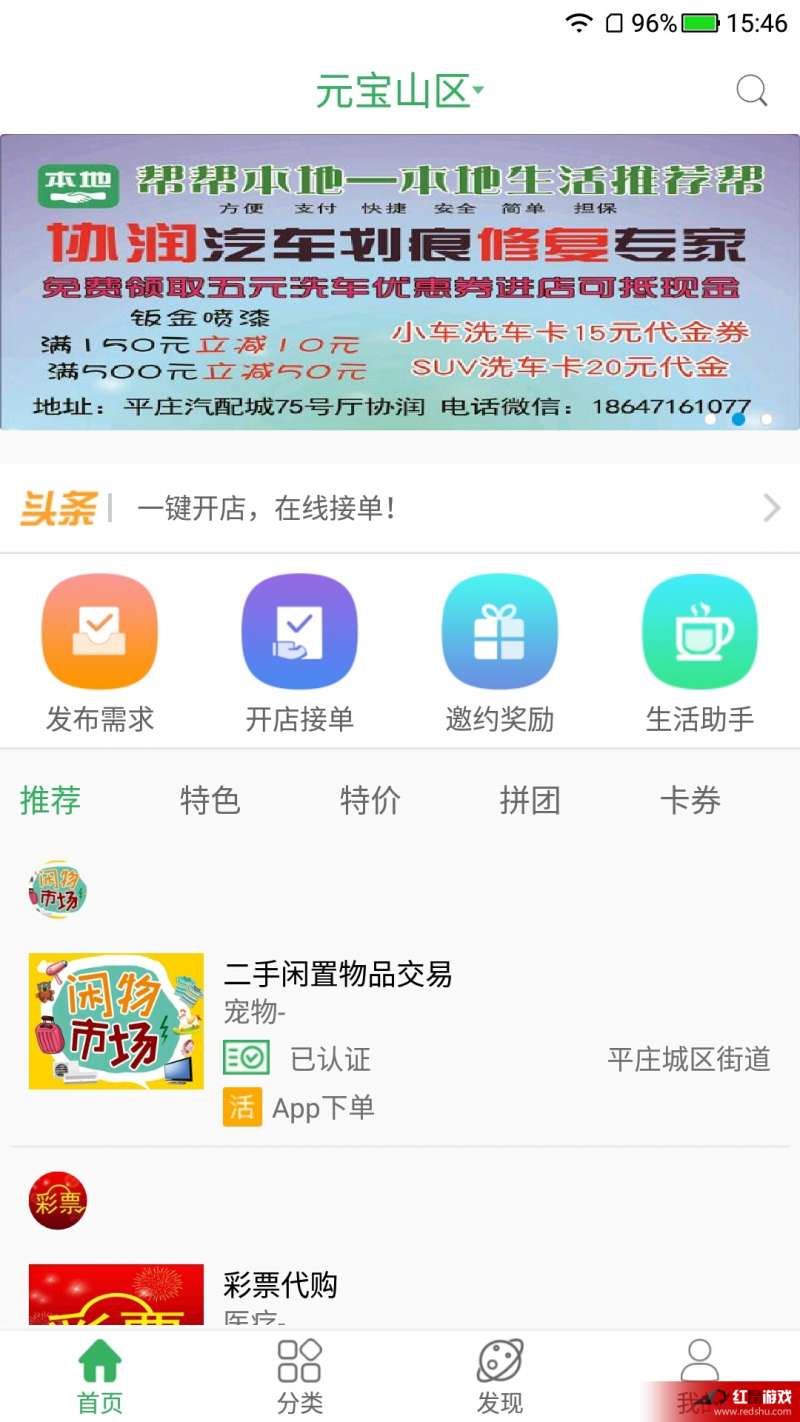Switch to the 拼团 tab
The width and height of the screenshot is (800, 1422).
[530, 801]
